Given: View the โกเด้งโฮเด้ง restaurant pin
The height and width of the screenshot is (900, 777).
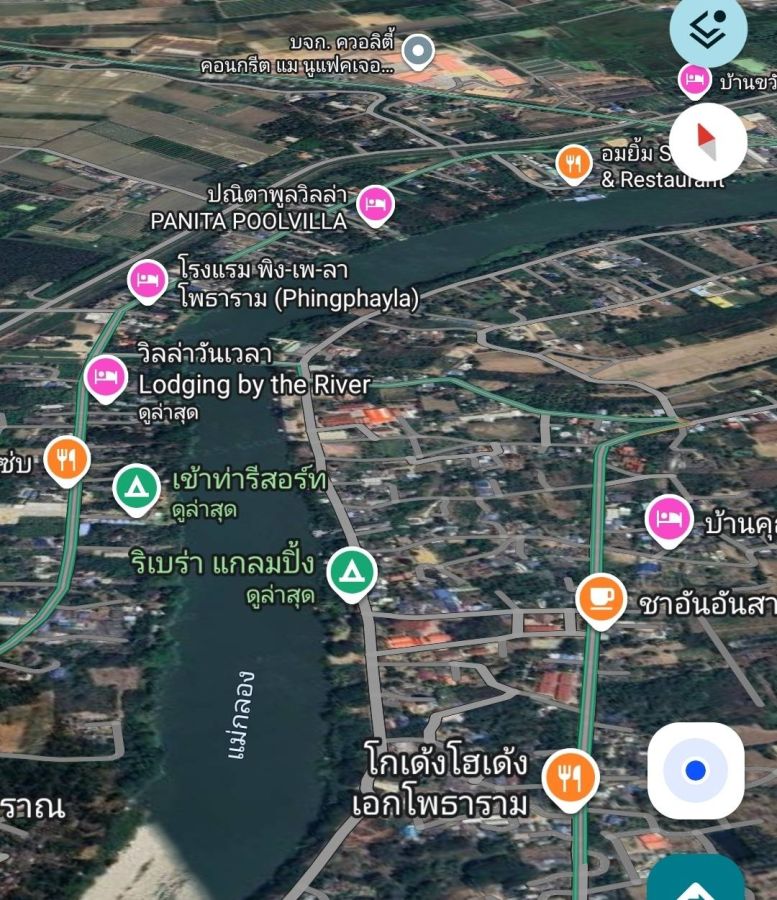Looking at the screenshot, I should click(x=570, y=776).
